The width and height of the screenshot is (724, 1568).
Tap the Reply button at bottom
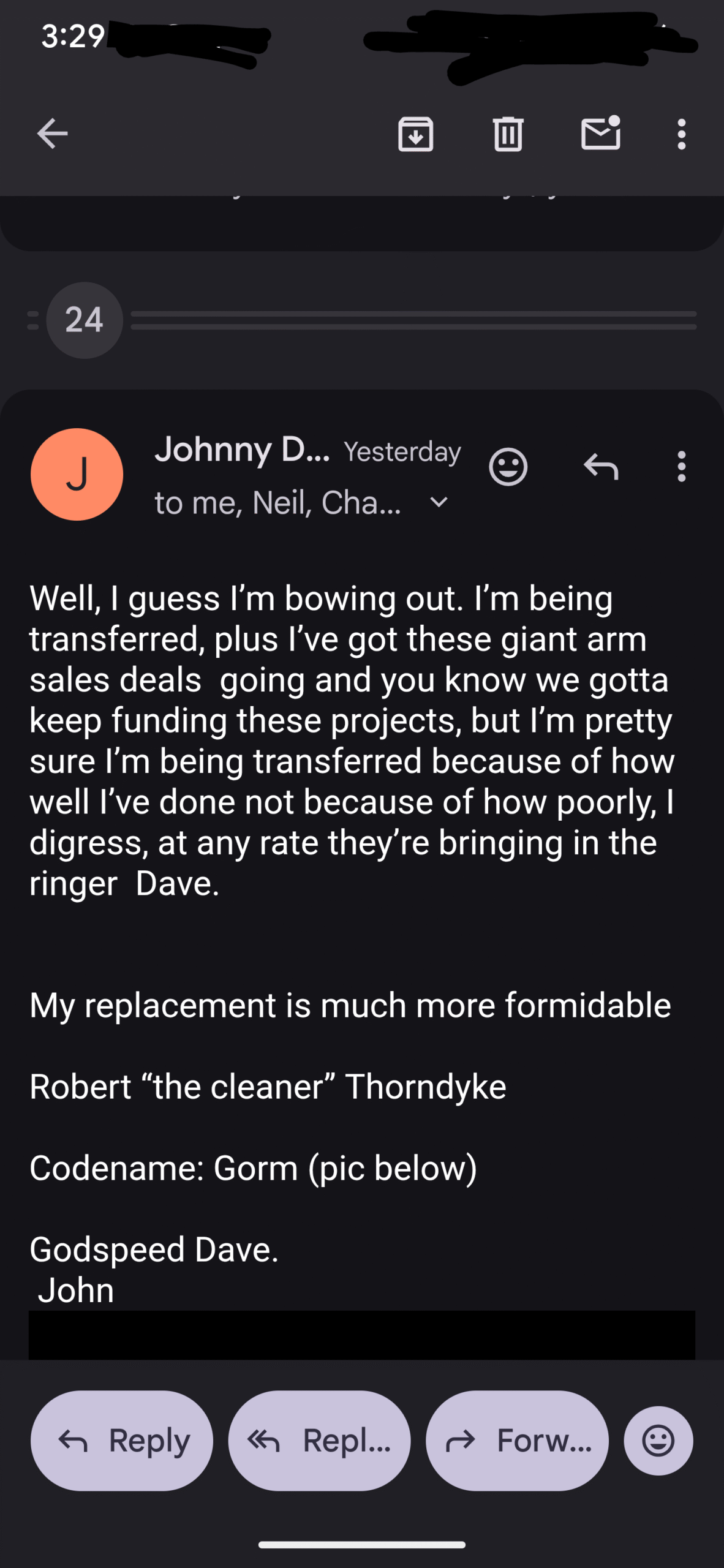tap(122, 1441)
